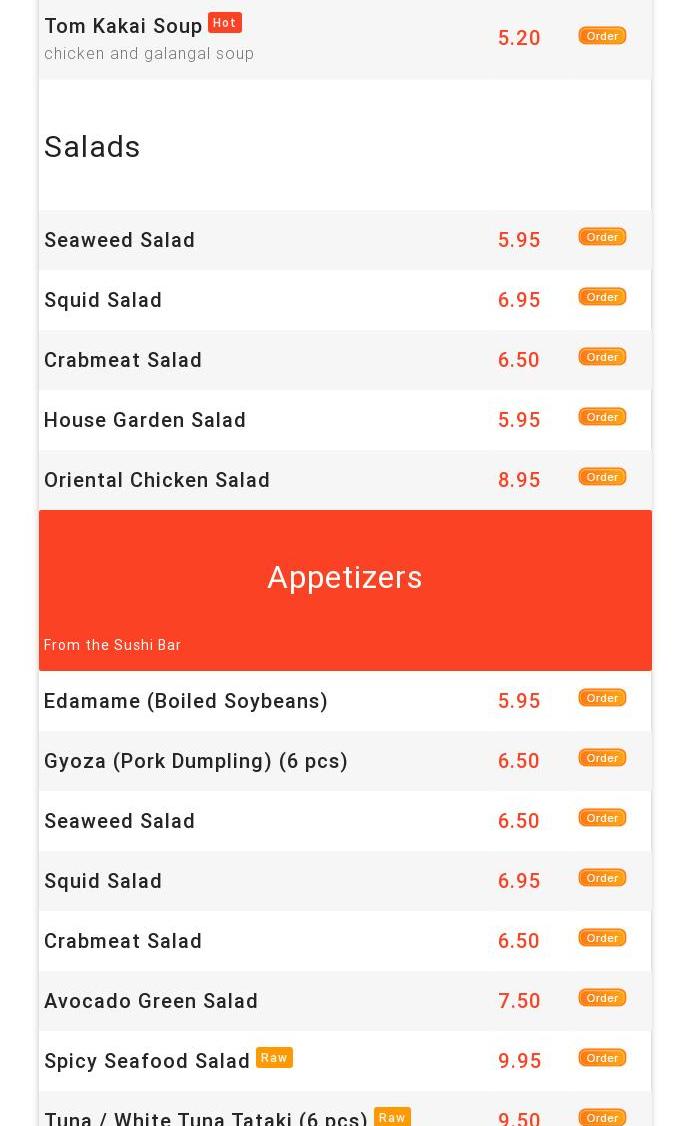Order the Avocado Green Salad
This screenshot has height=1126, width=690.
point(602,998)
